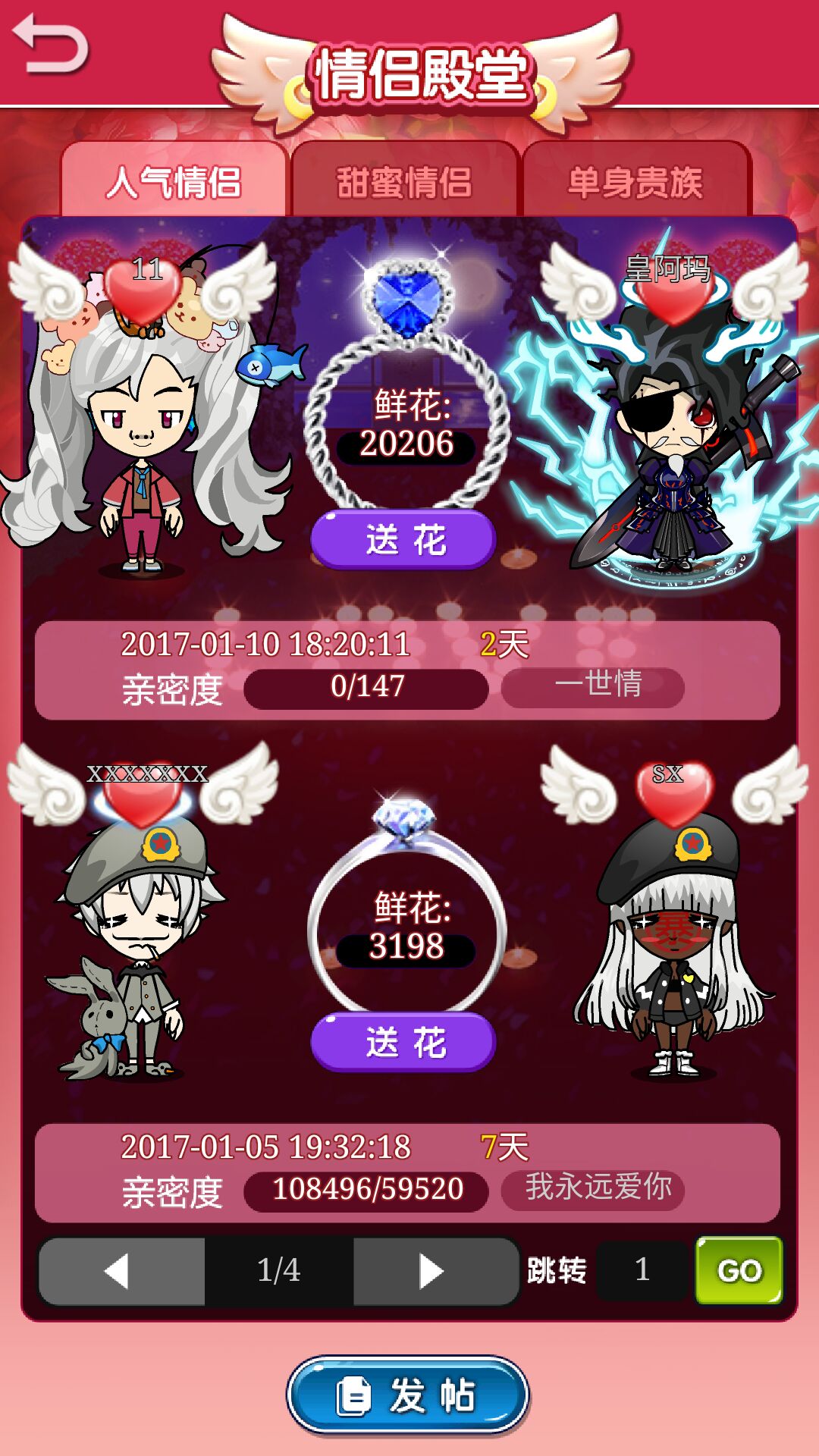The width and height of the screenshot is (819, 1456).
Task: Switch to the 单身贵族 tab
Action: point(635,183)
